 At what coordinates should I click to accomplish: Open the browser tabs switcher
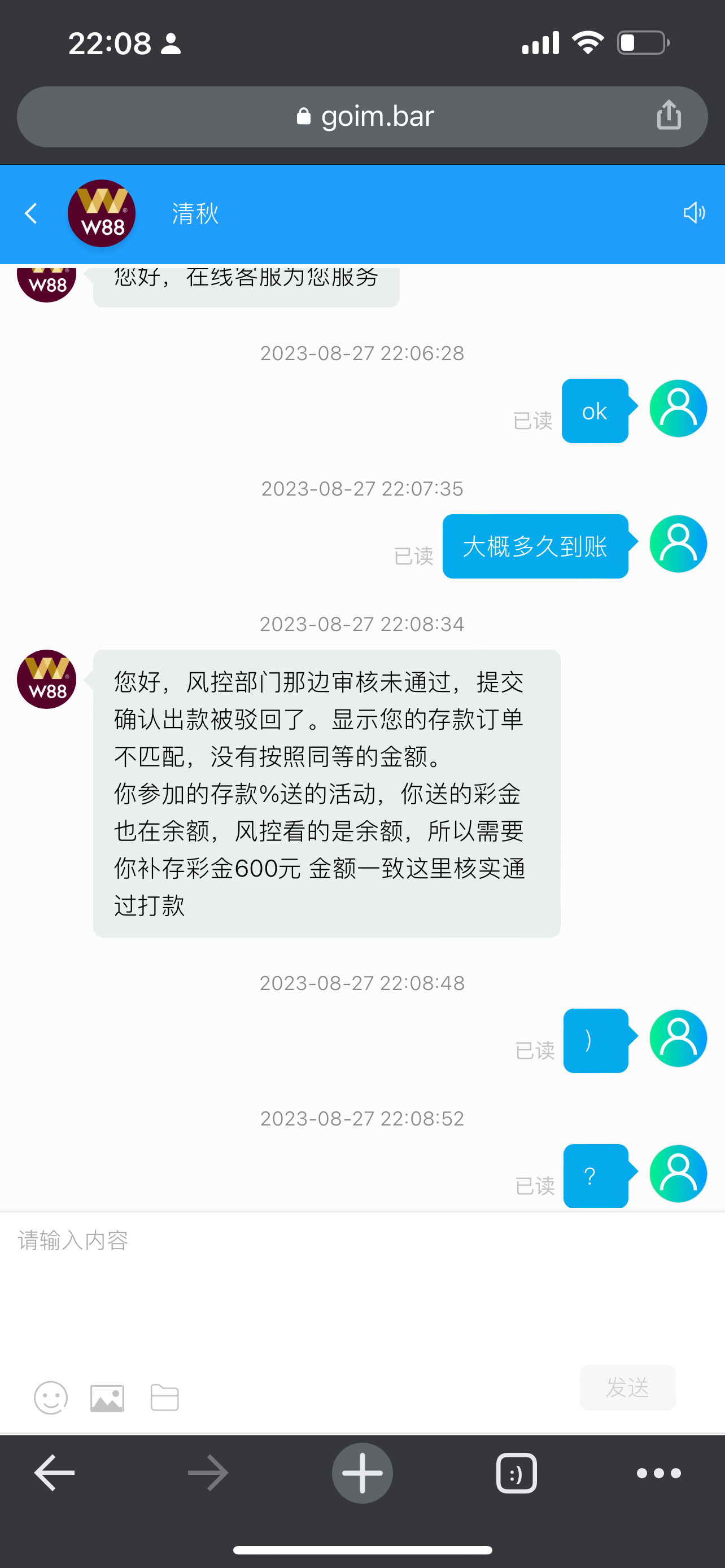tap(516, 1473)
